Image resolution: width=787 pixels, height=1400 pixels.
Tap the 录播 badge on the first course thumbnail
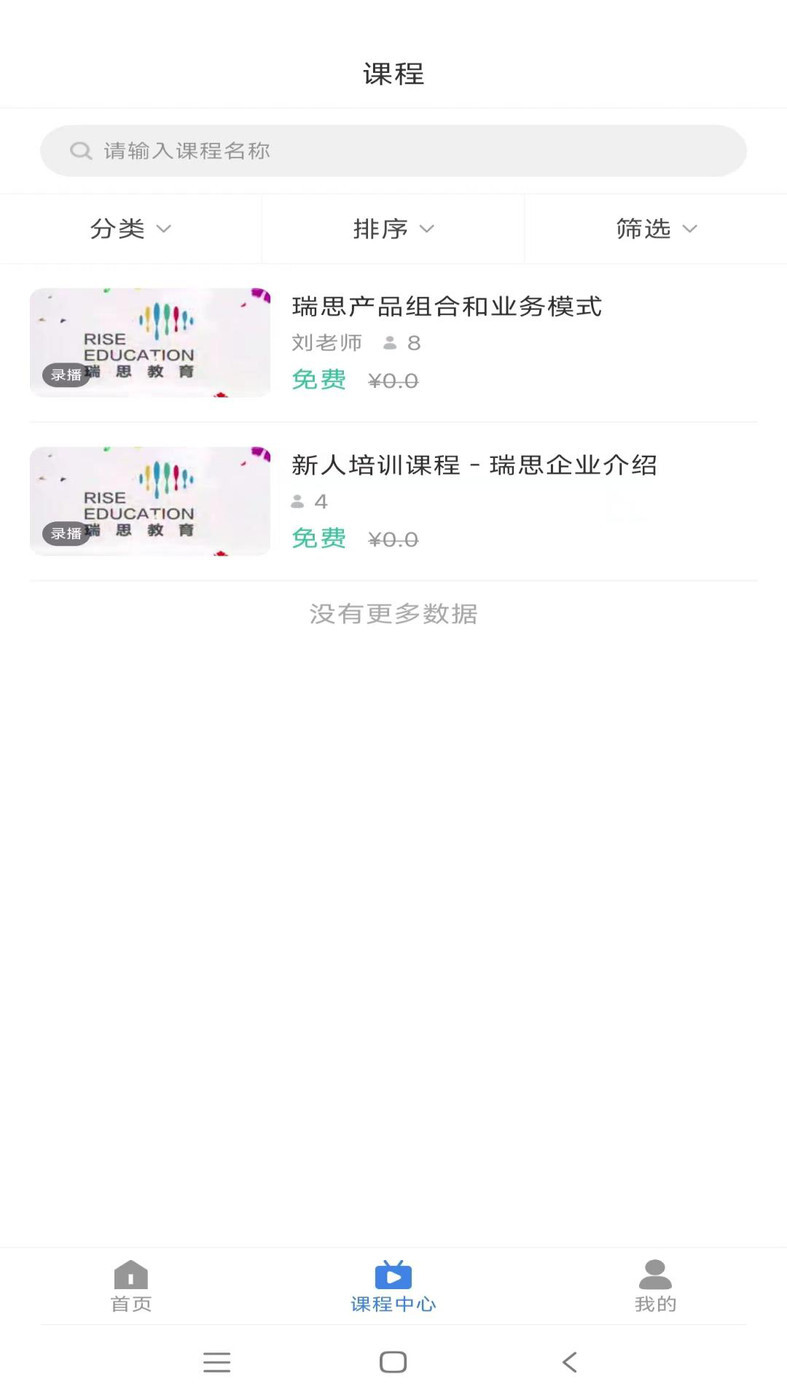[65, 376]
